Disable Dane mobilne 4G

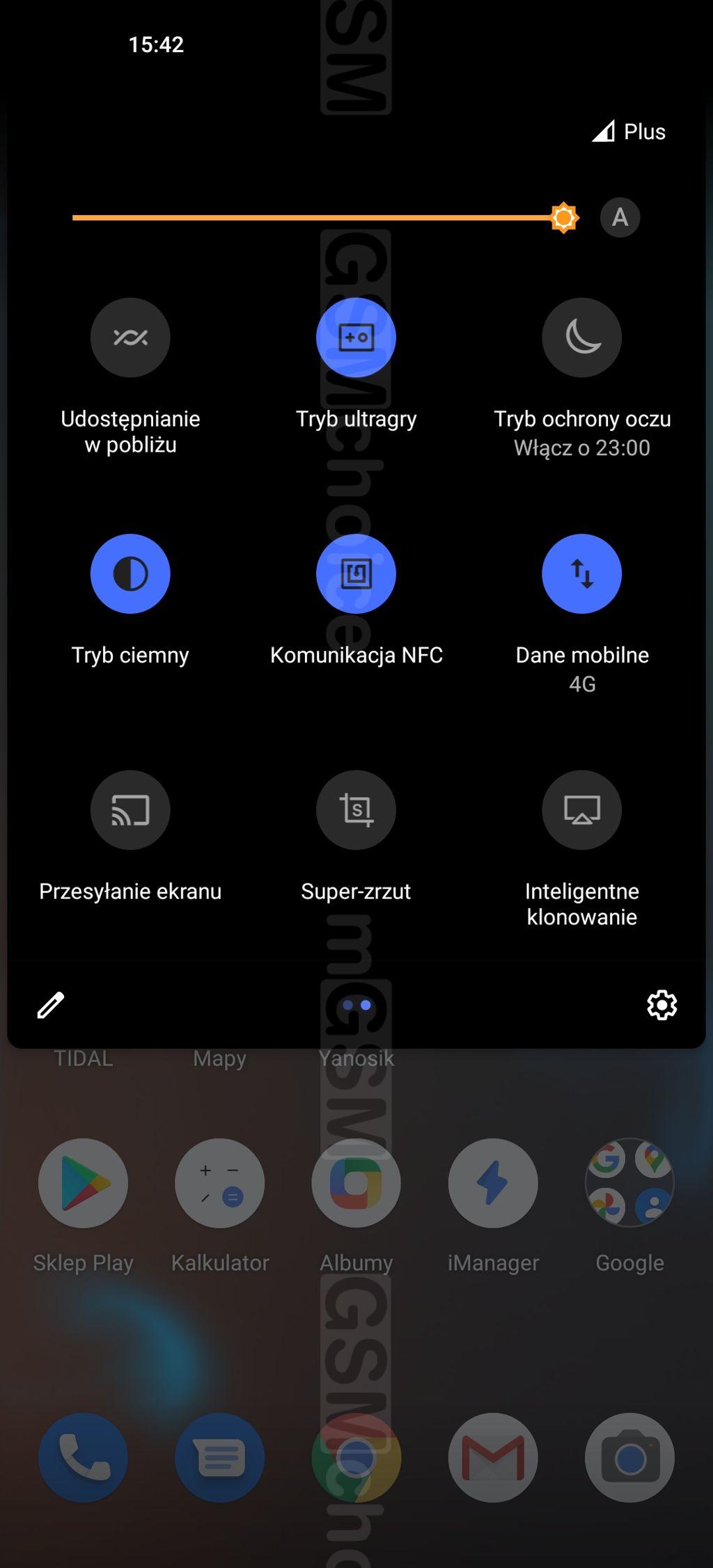pos(582,573)
